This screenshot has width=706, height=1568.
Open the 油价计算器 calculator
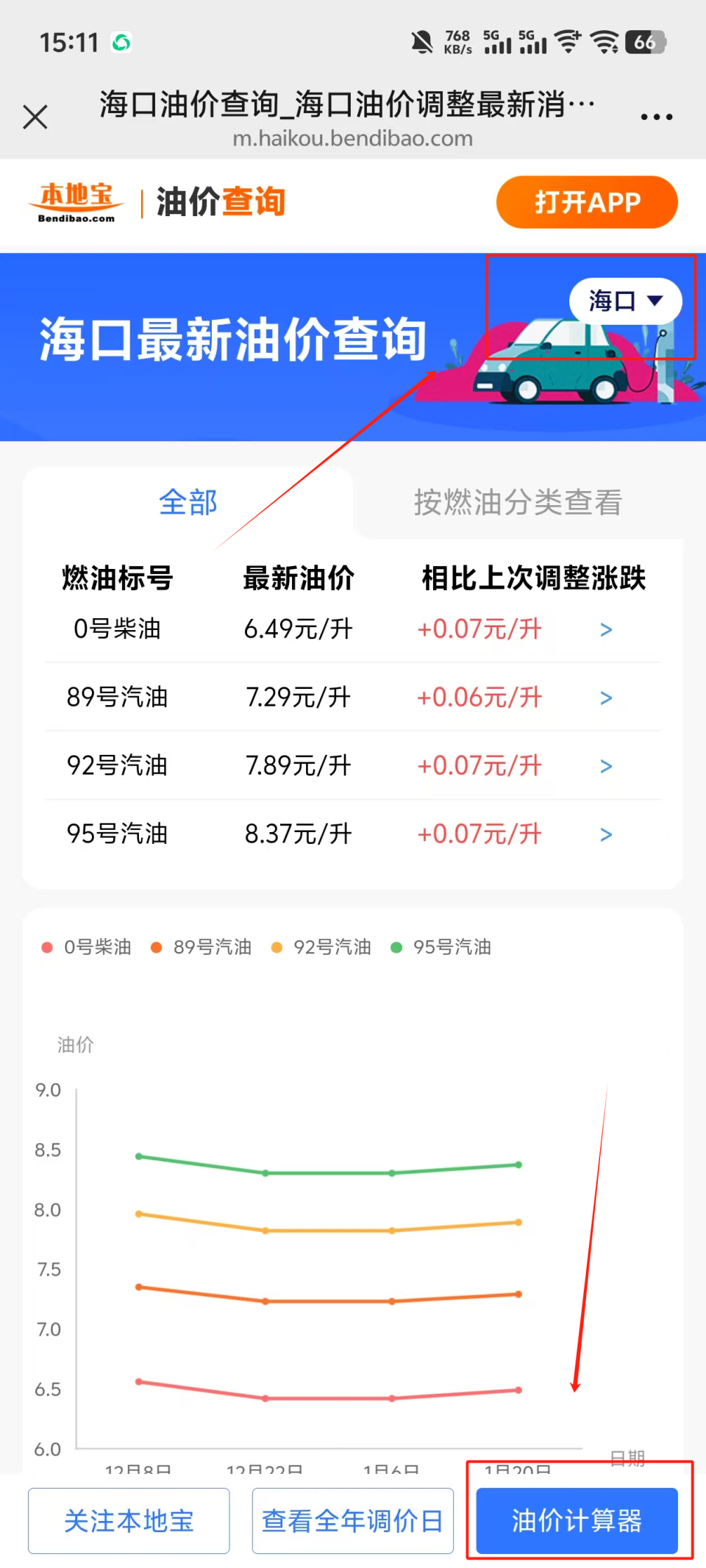(x=576, y=1521)
